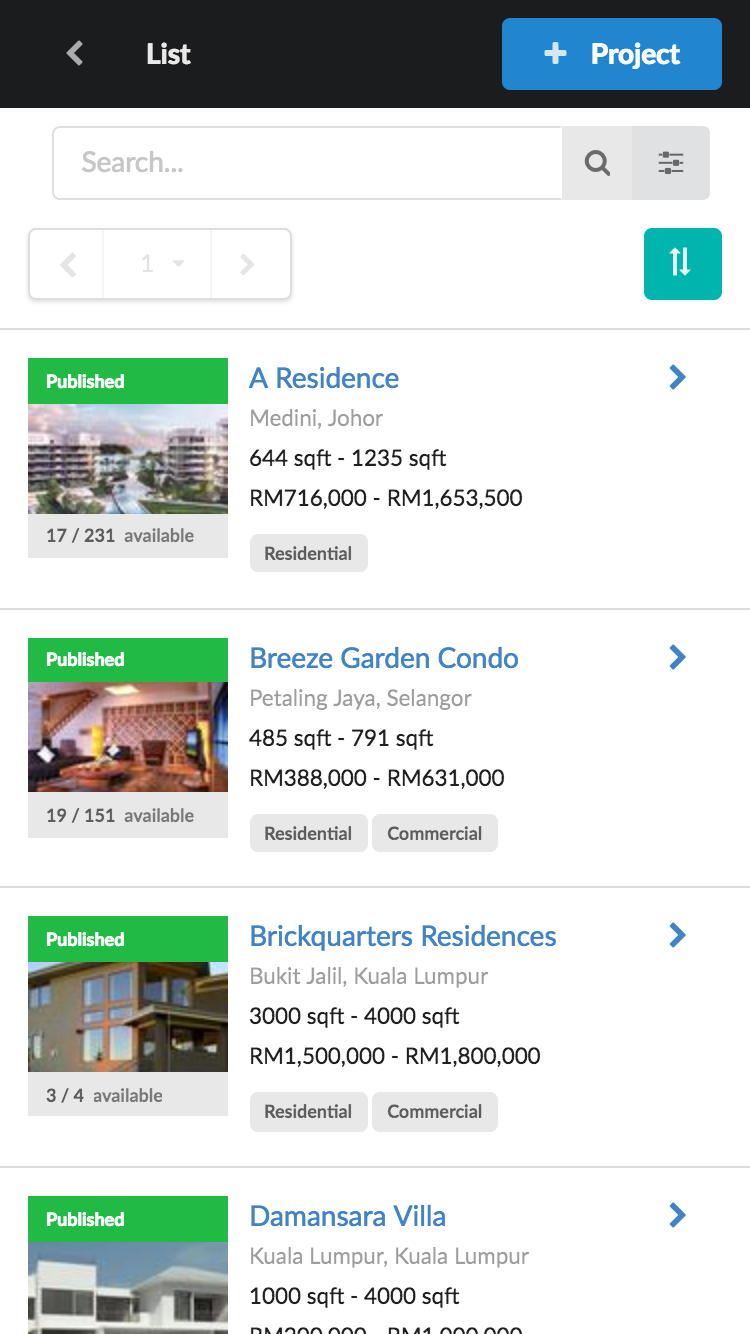
Task: Tap the chevron beside A Residence
Action: click(x=677, y=377)
